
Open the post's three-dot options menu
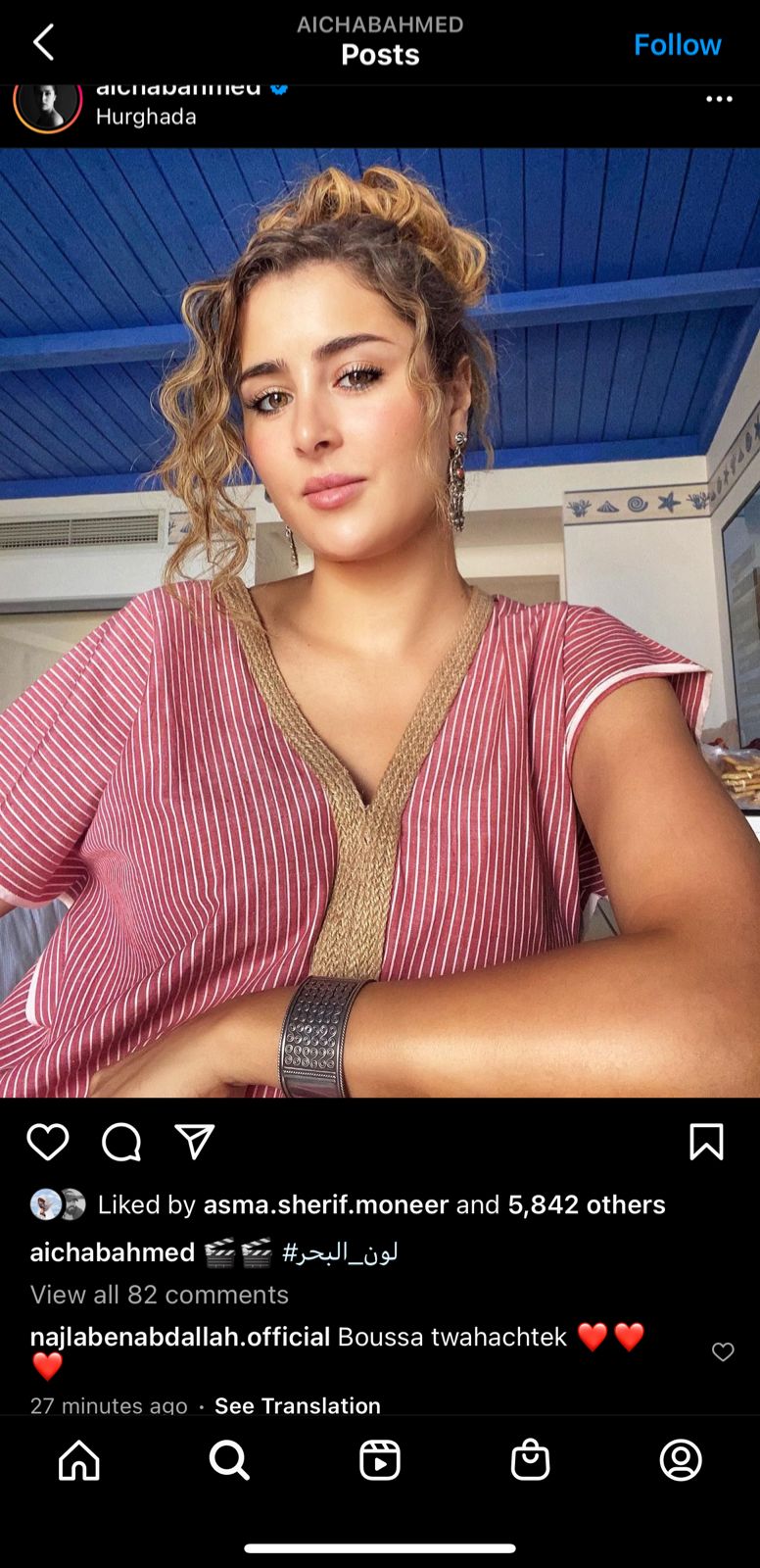[719, 99]
